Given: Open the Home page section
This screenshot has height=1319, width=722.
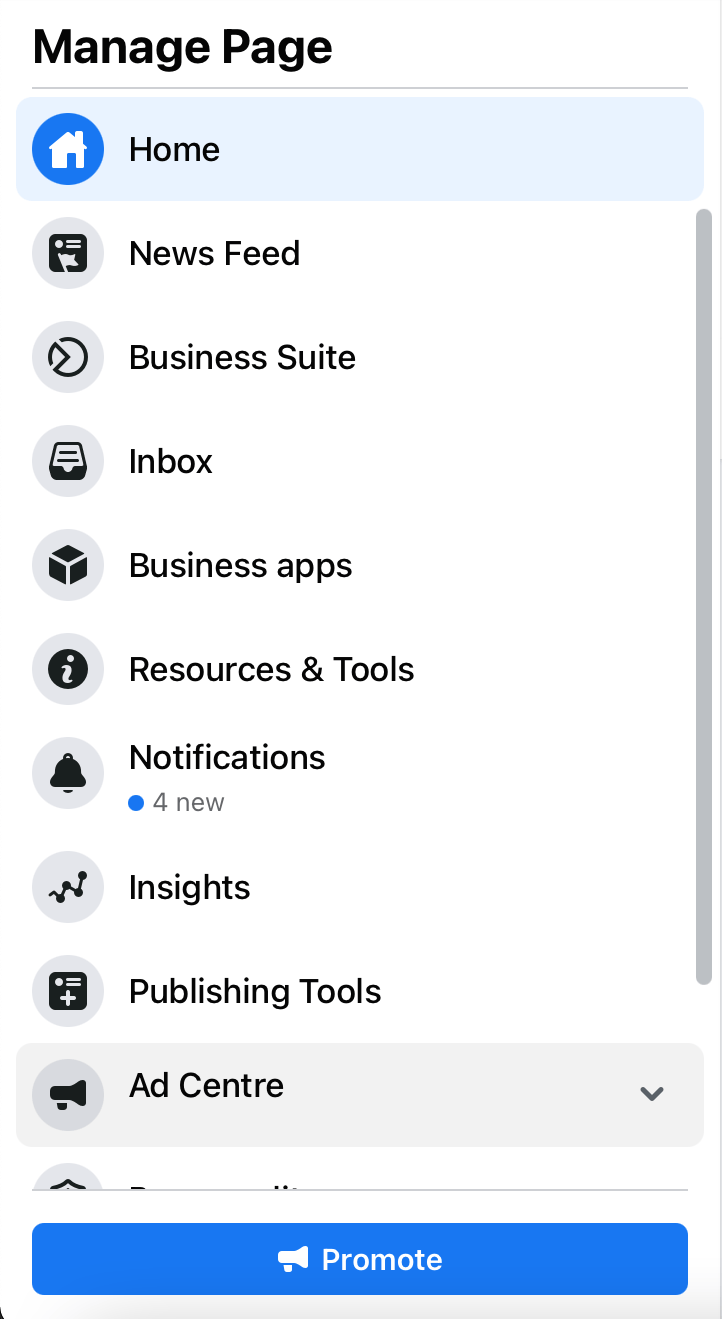Looking at the screenshot, I should [360, 149].
